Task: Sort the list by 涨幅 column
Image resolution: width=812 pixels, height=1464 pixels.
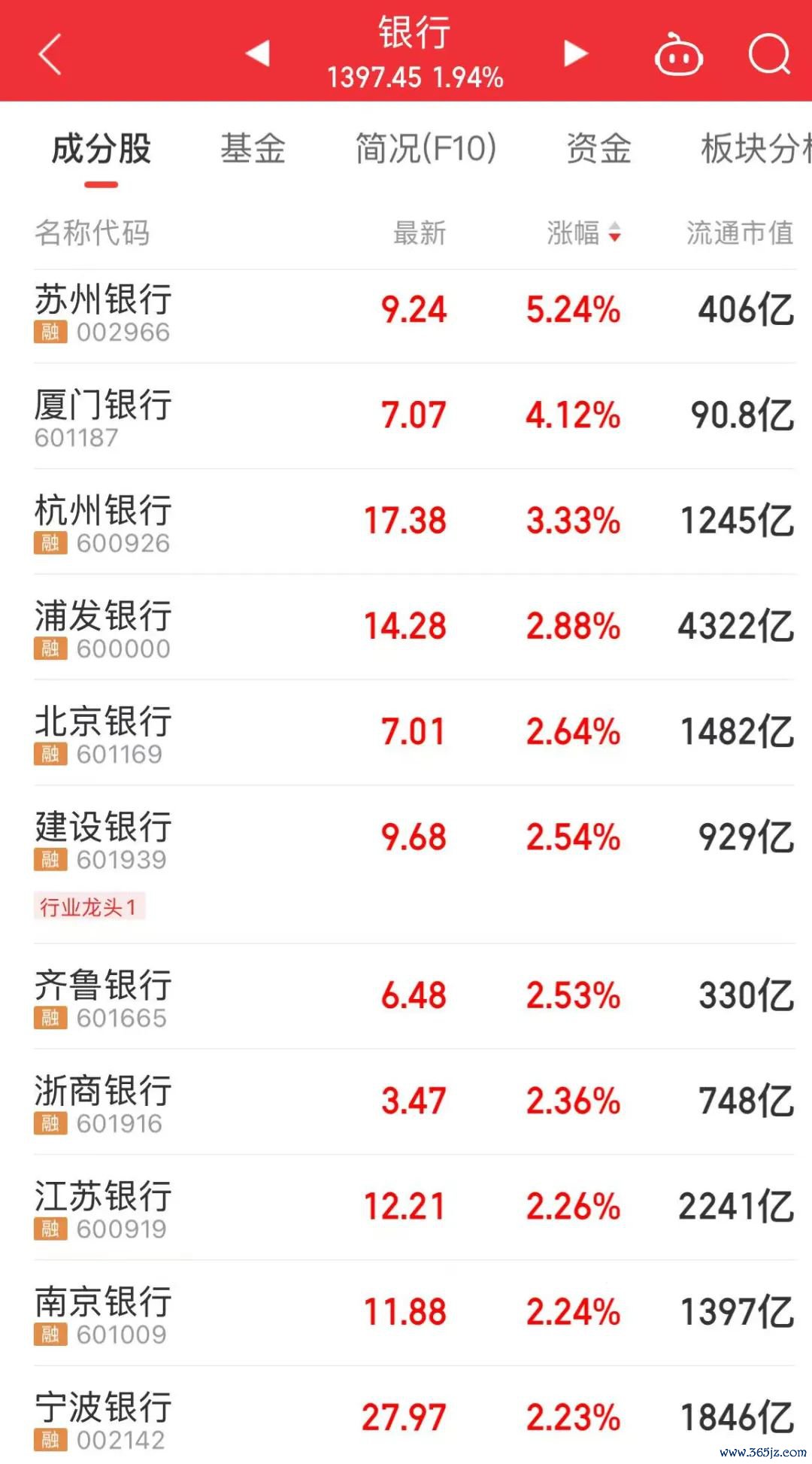Action: (x=584, y=233)
